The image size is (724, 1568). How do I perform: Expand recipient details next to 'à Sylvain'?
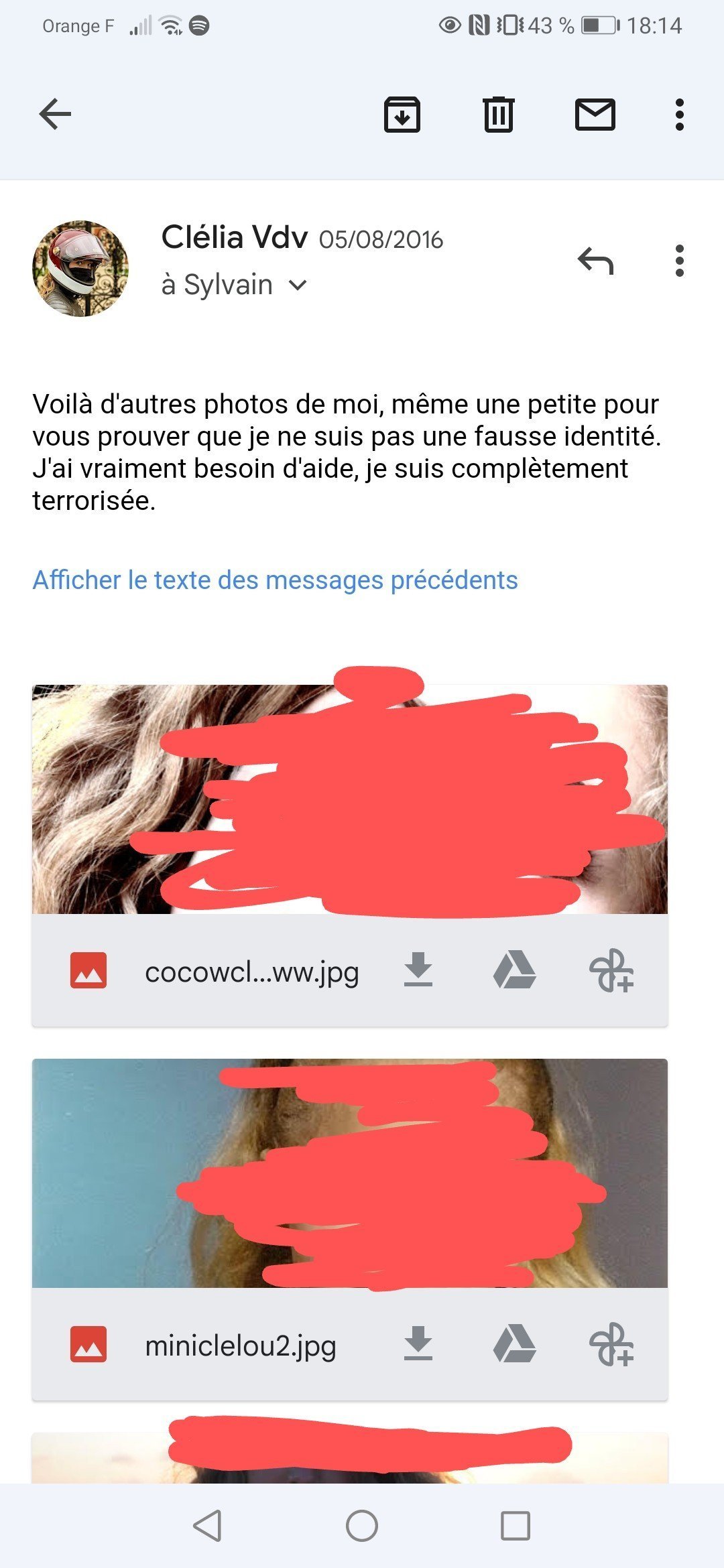click(297, 285)
